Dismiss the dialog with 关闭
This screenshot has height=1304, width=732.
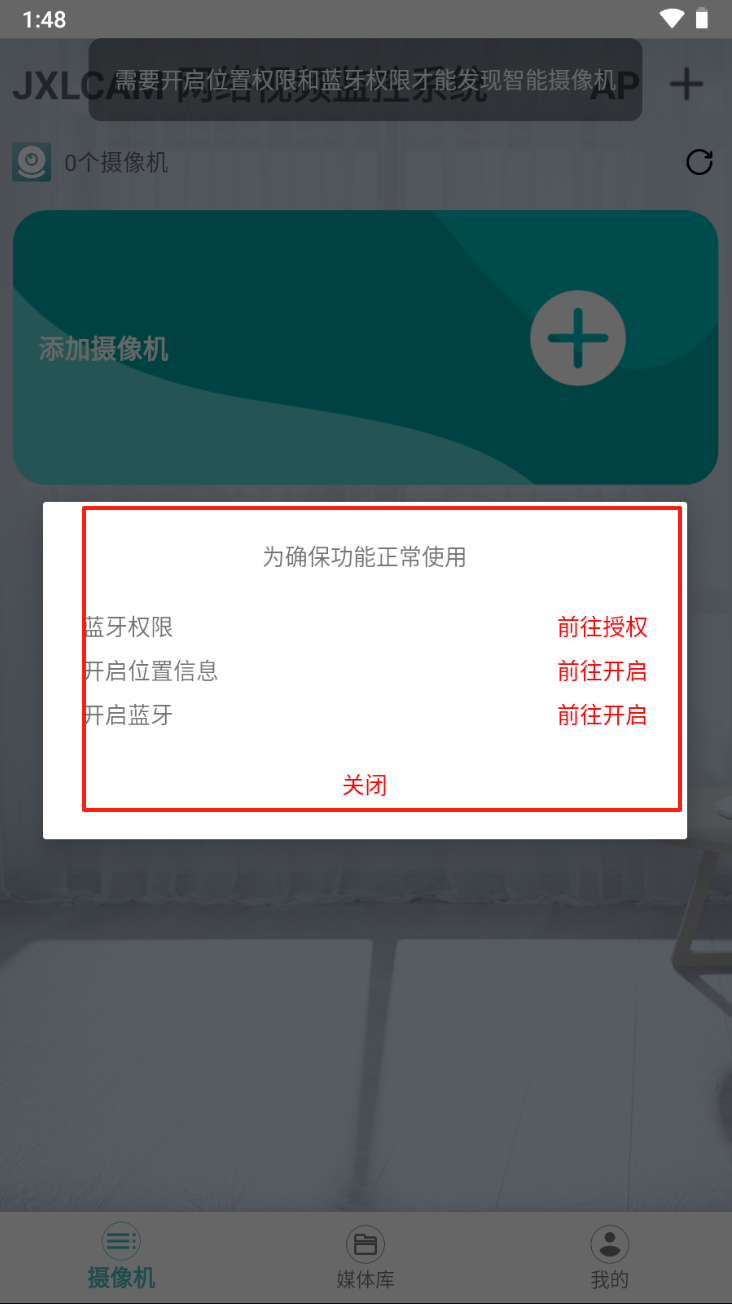click(365, 785)
